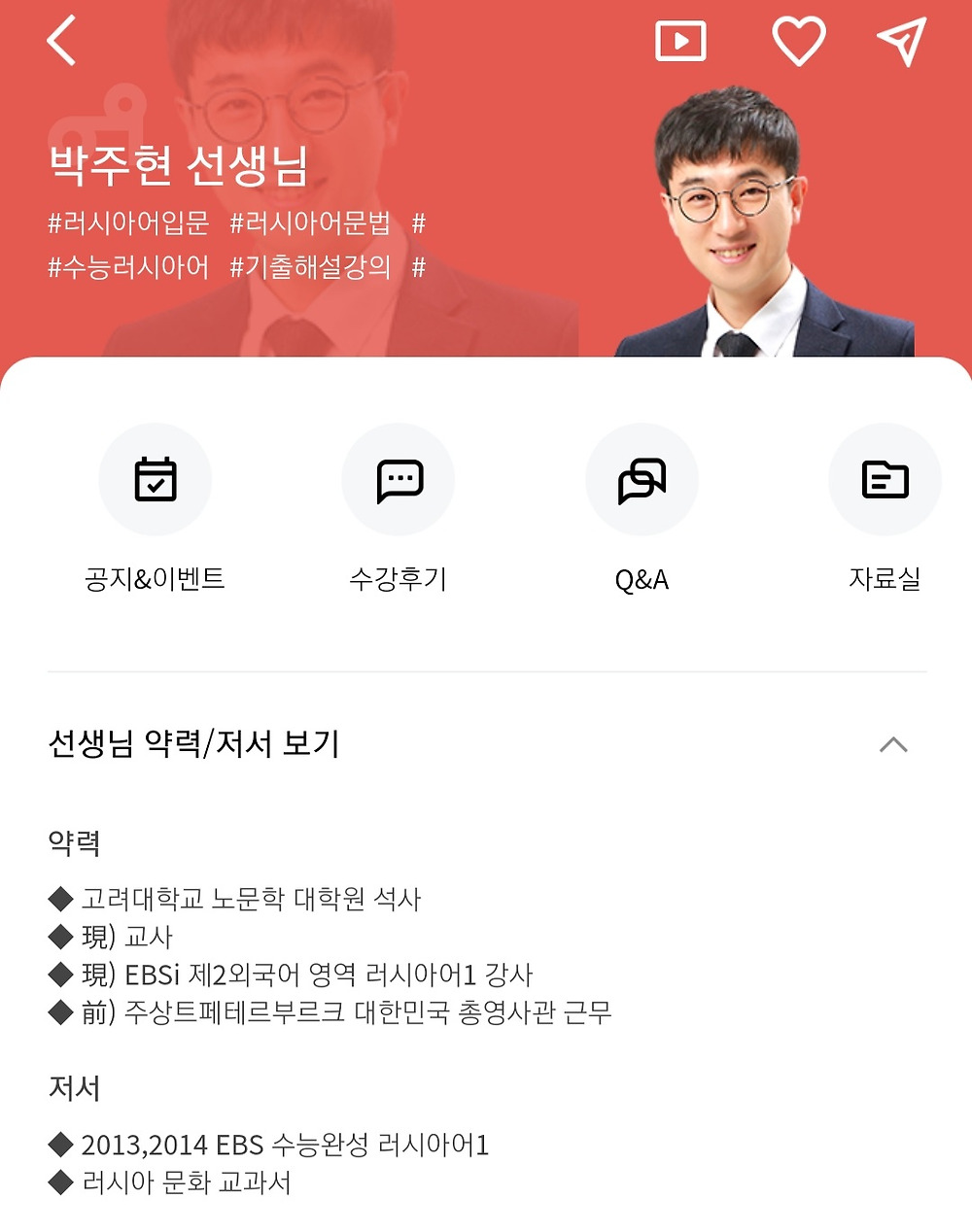
Task: Open the 자료실 resource library
Action: [885, 480]
